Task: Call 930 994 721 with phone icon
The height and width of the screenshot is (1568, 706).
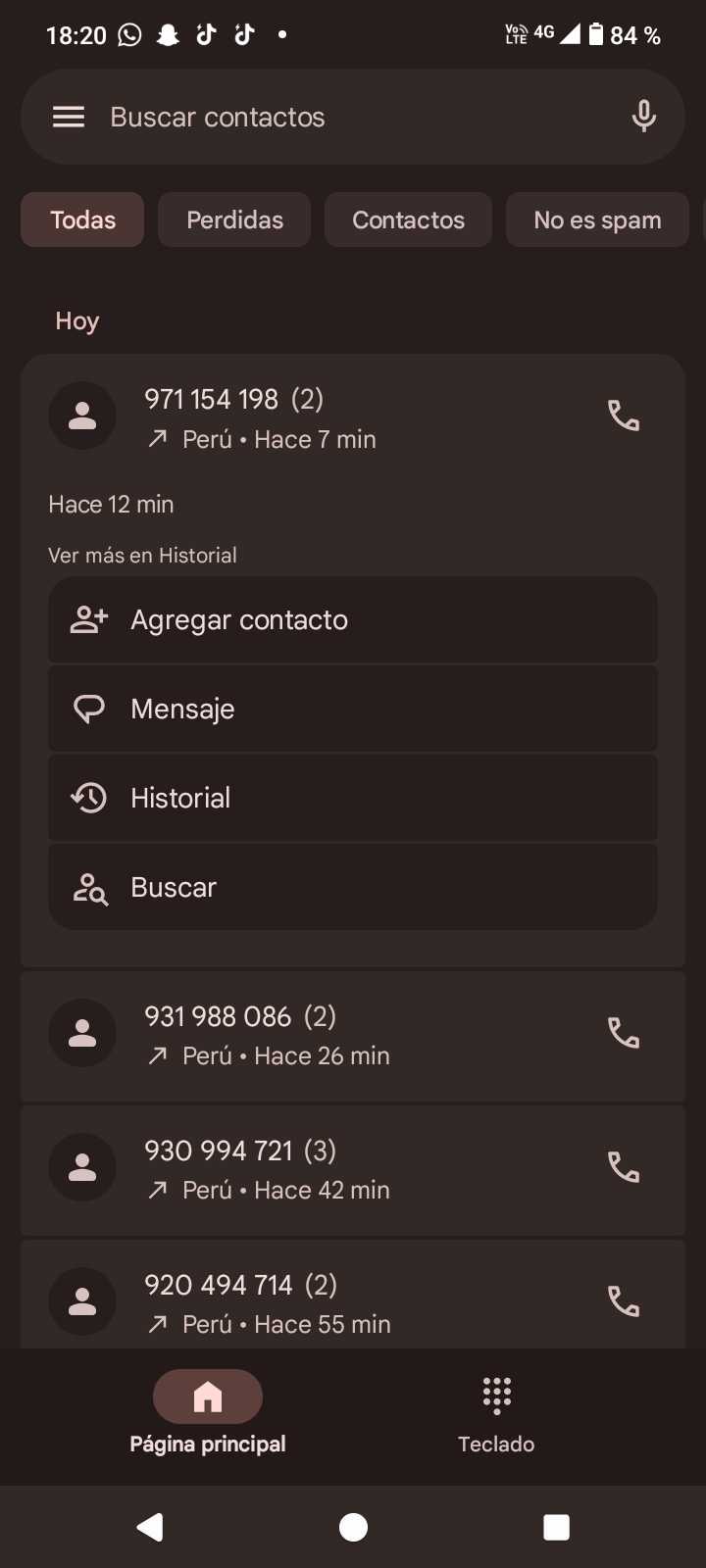Action: (x=624, y=1167)
